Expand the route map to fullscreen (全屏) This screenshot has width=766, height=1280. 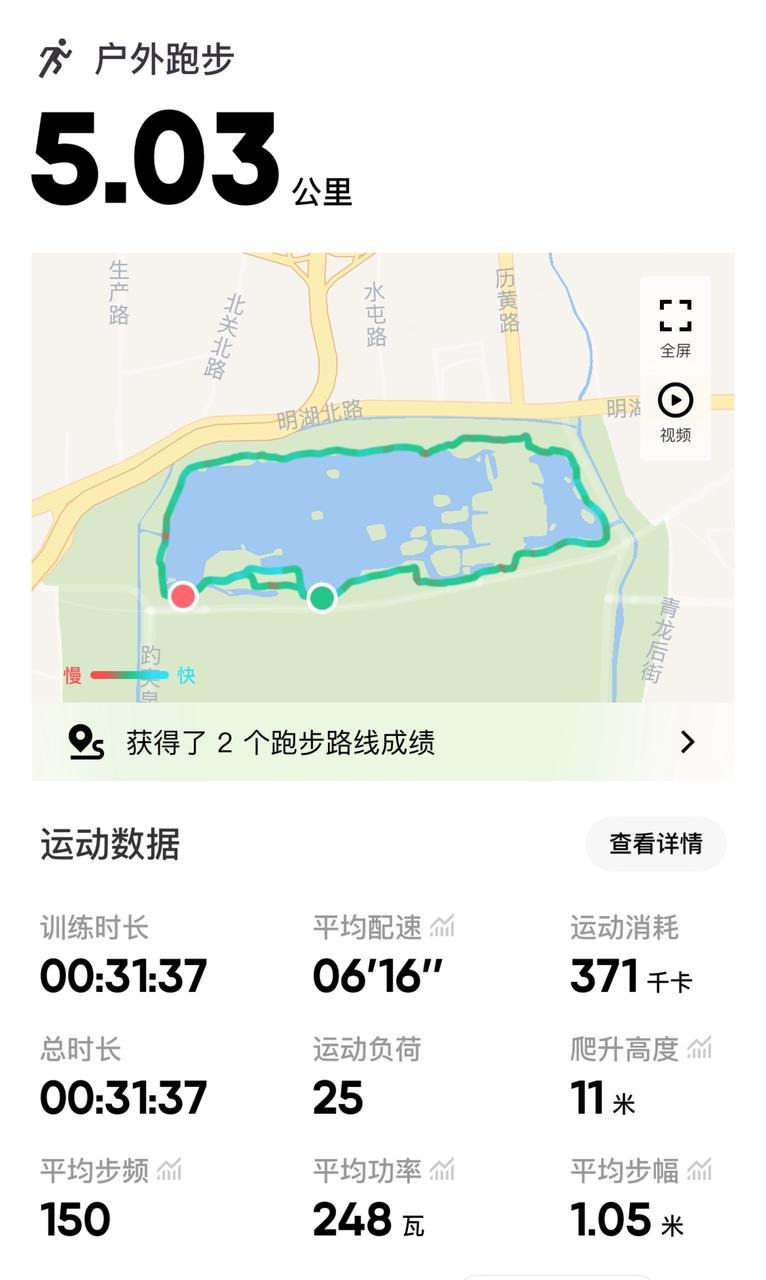click(675, 326)
